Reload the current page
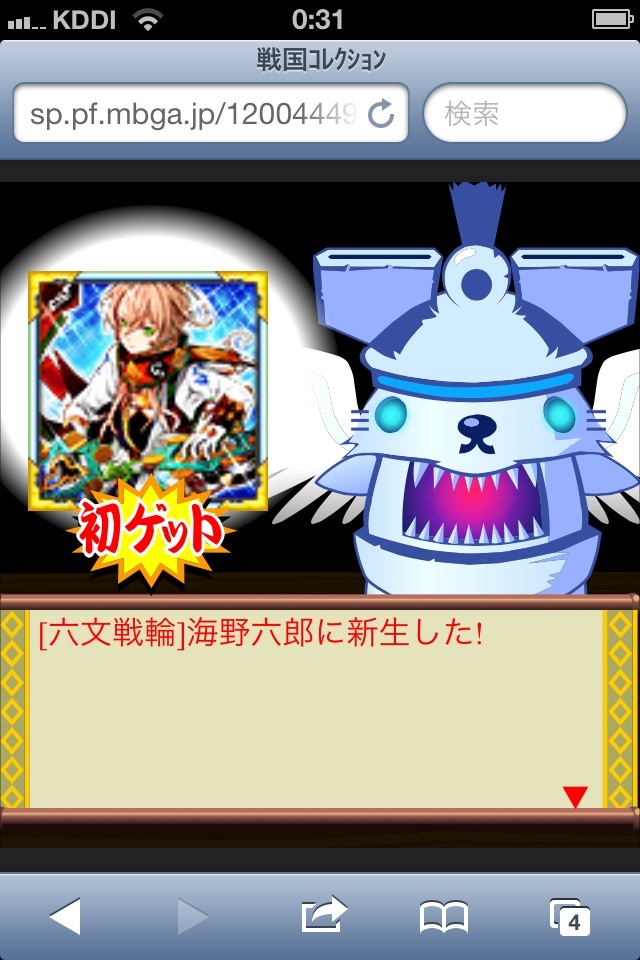The image size is (640, 960). [382, 115]
